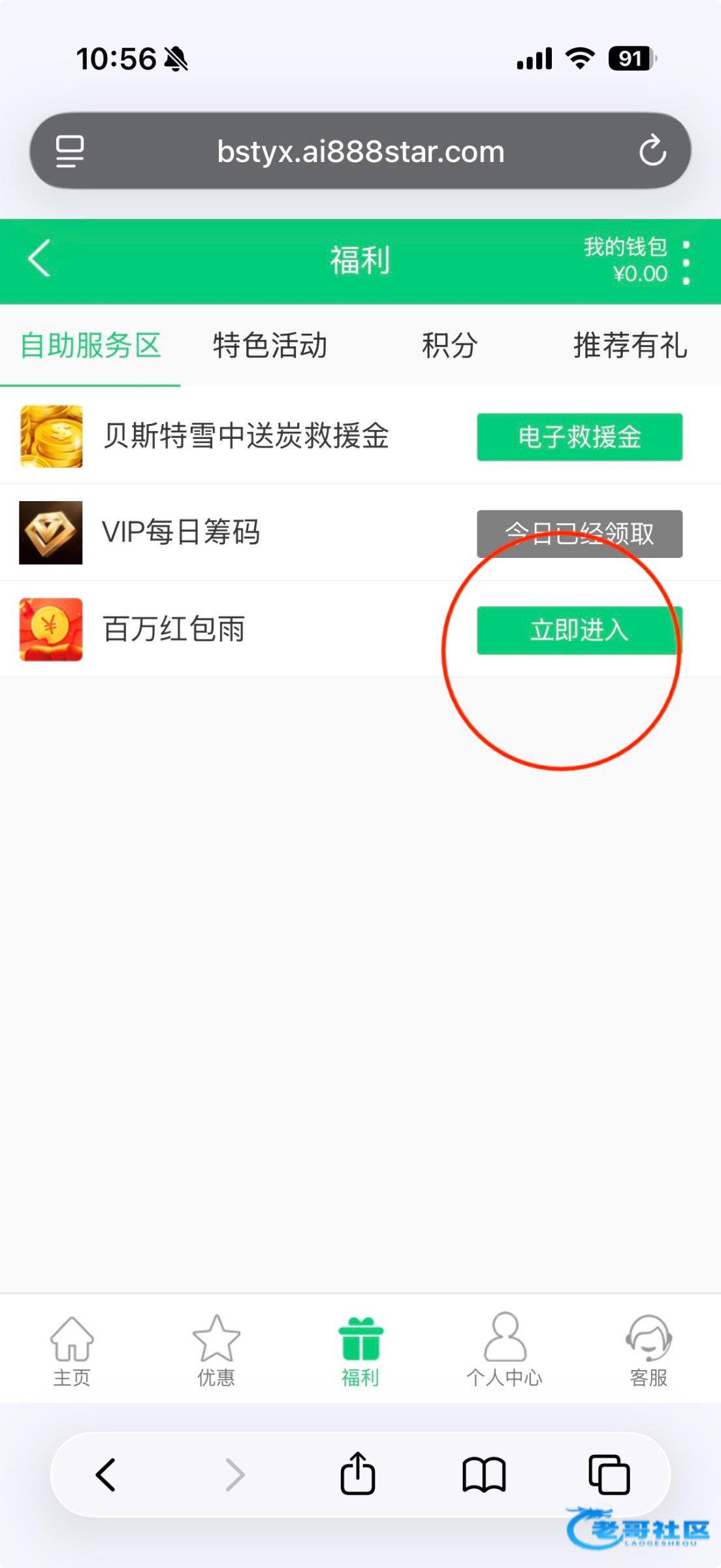This screenshot has width=721, height=1568.
Task: Tap the address bar URL
Action: pos(360,152)
